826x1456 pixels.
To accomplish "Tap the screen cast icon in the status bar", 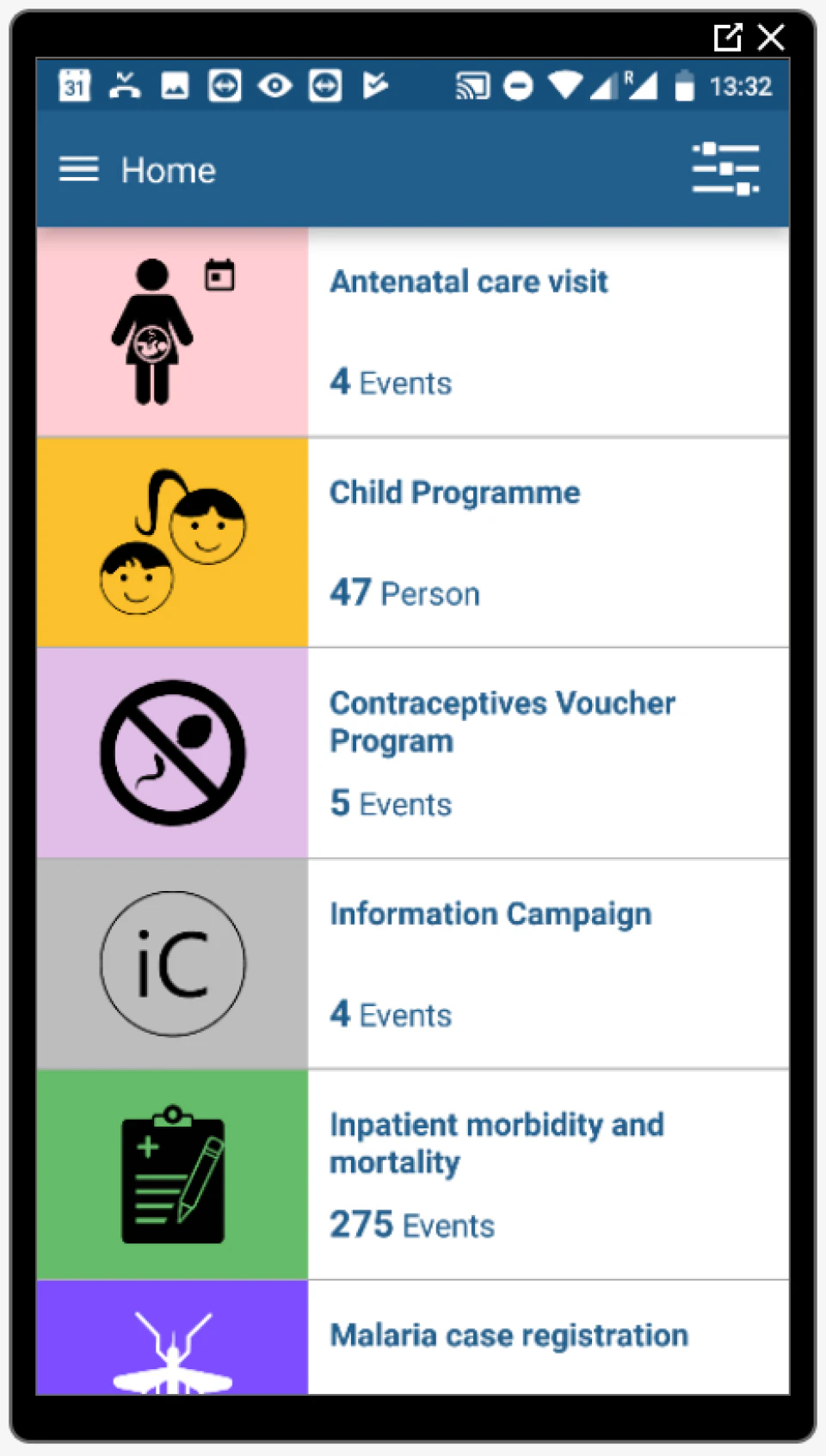I will 474,86.
